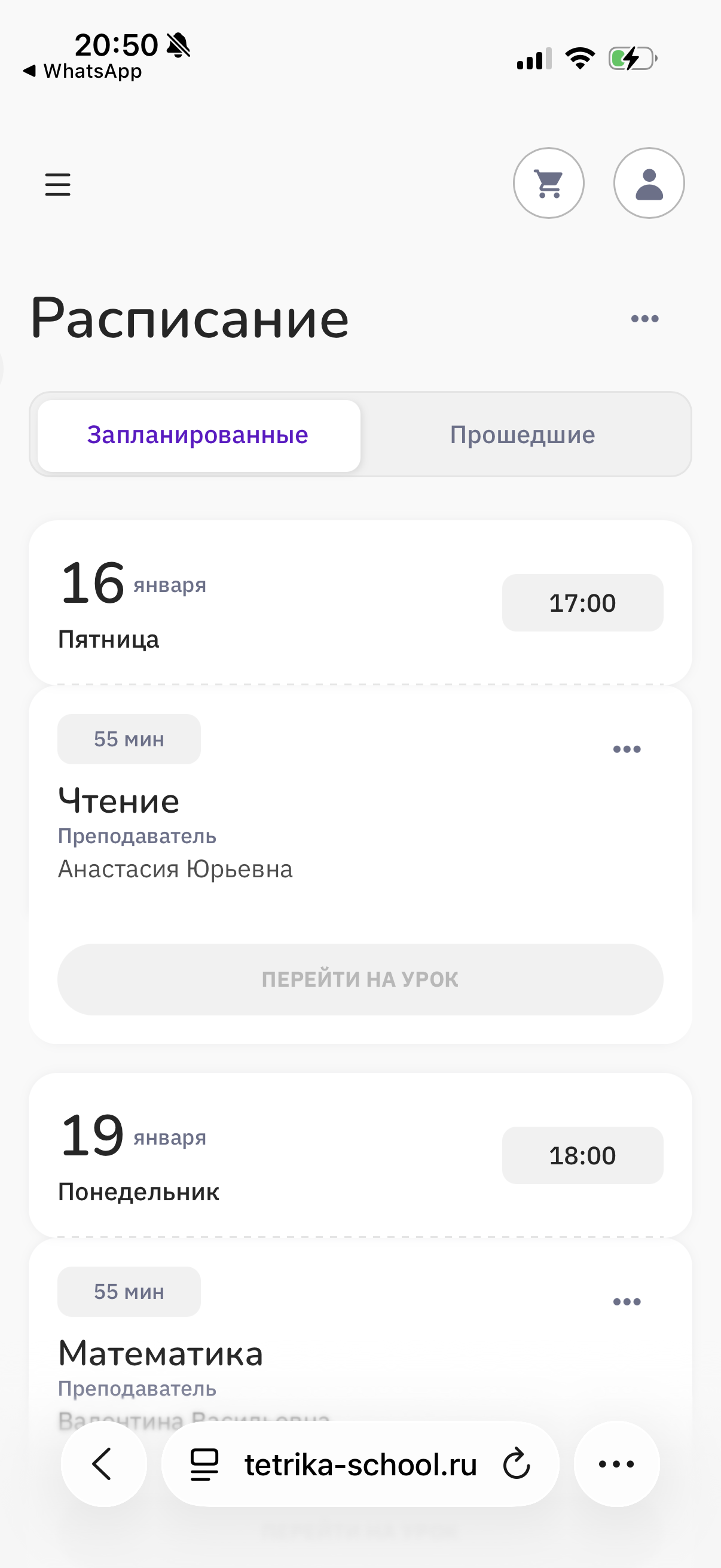Image resolution: width=721 pixels, height=1568 pixels.
Task: Switch to the Прошедшие tab
Action: (x=522, y=435)
